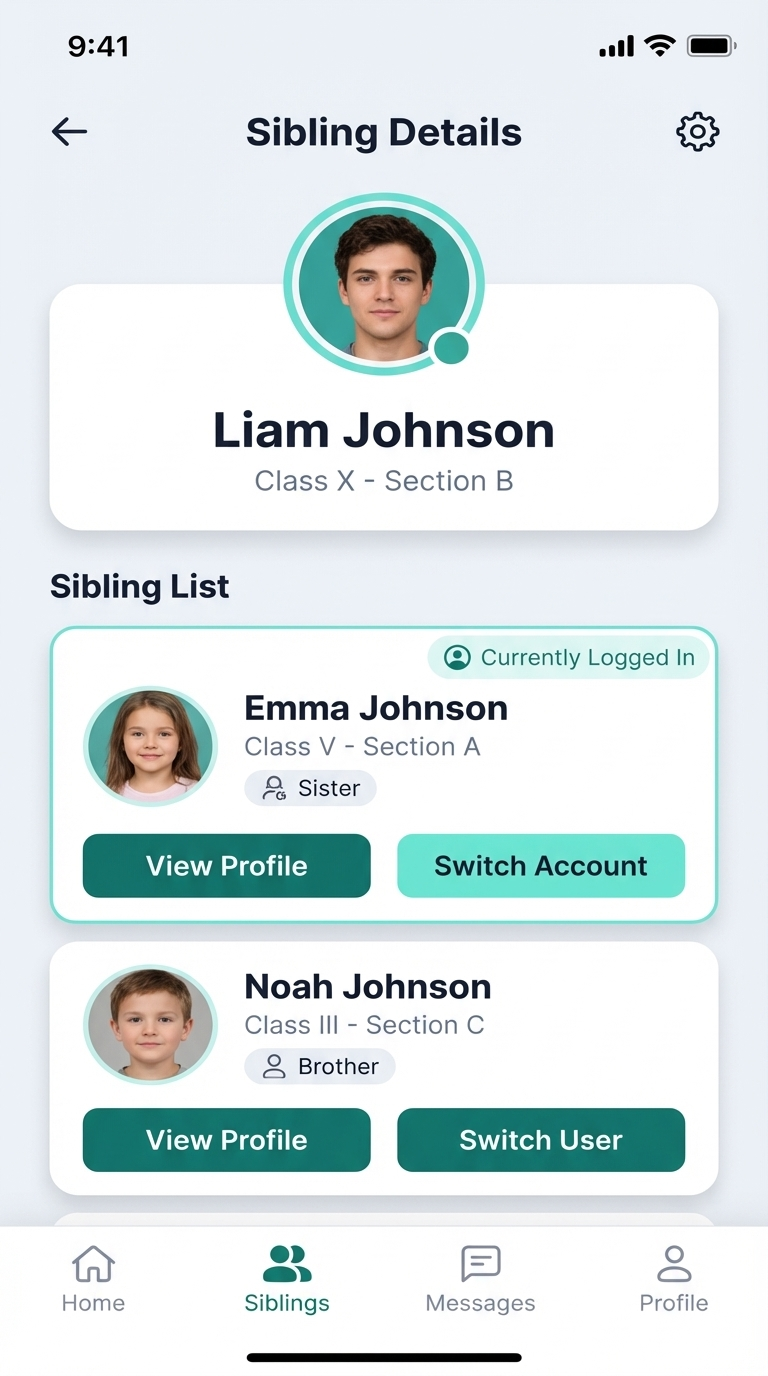Go to the Home tab
Screen dimensions: 768x1376
coord(93,1278)
